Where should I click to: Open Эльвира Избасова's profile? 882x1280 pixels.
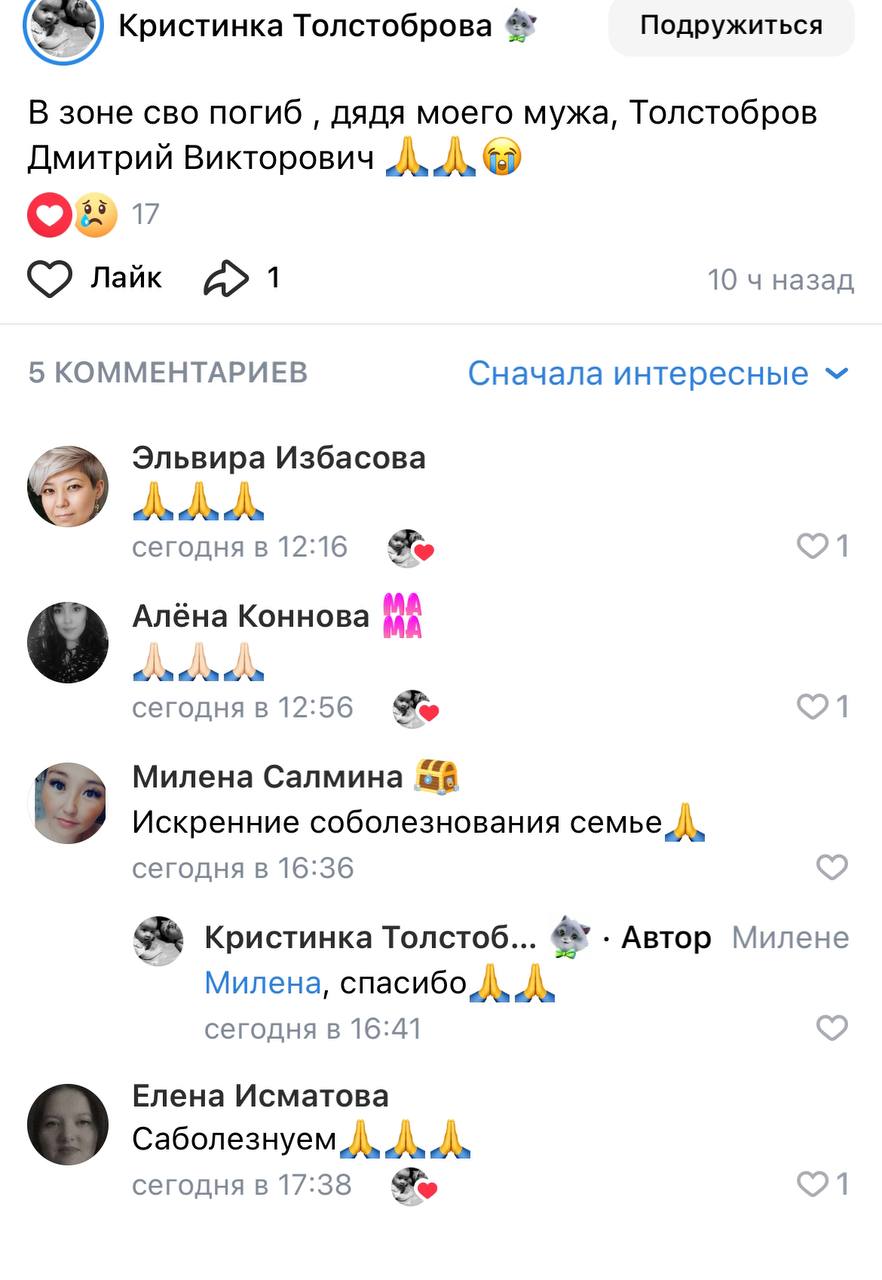coord(278,458)
